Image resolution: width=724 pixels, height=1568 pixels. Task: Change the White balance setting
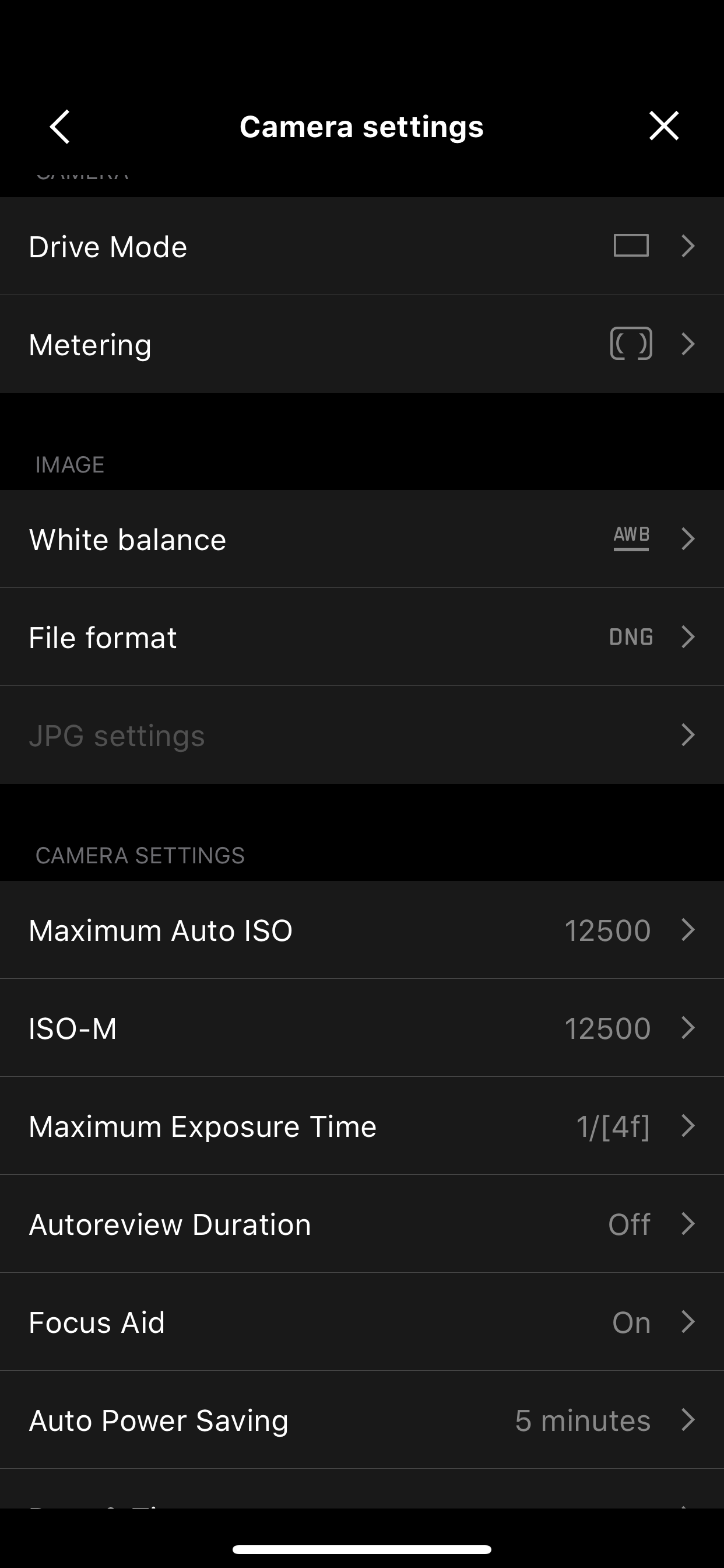coord(362,538)
